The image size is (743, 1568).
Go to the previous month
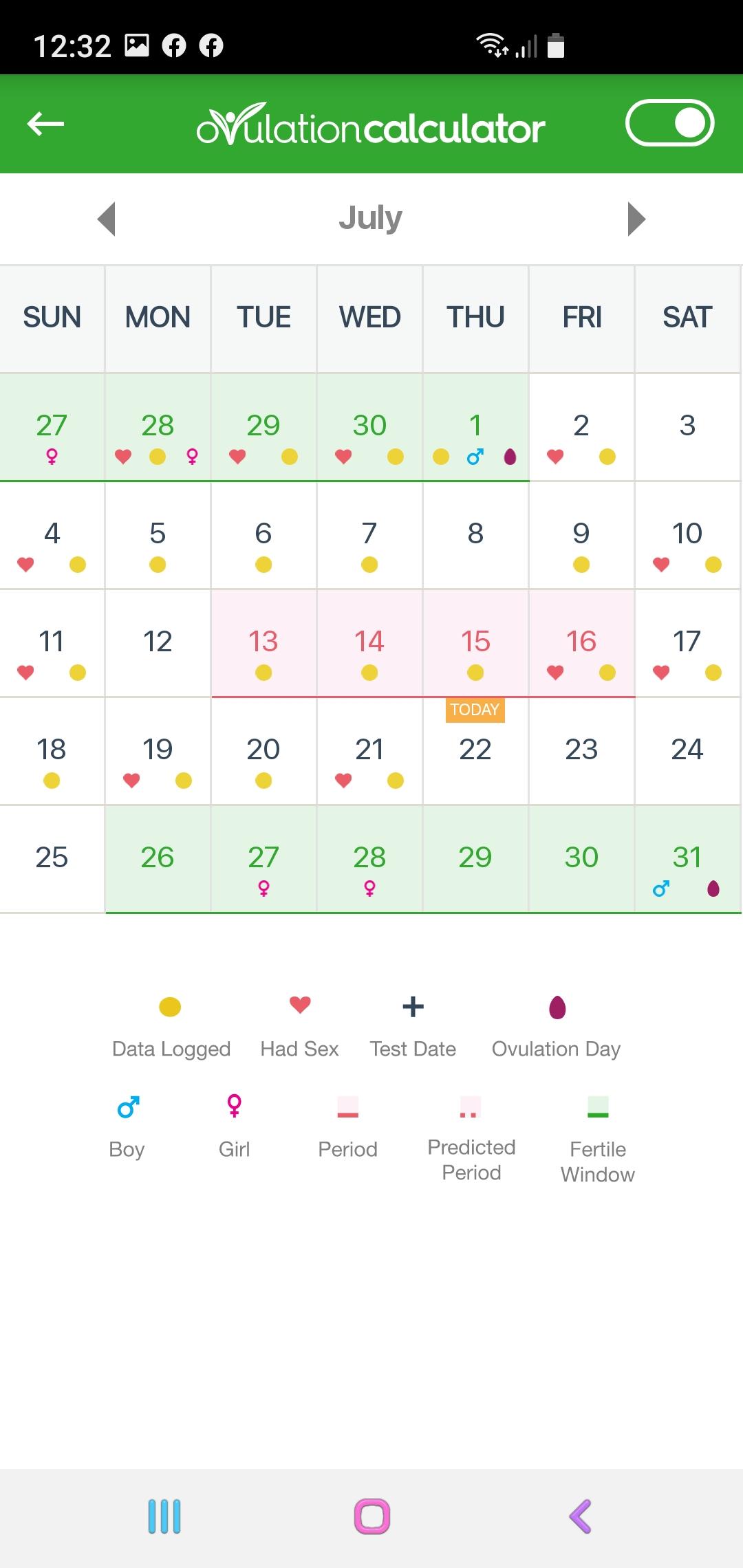(107, 219)
